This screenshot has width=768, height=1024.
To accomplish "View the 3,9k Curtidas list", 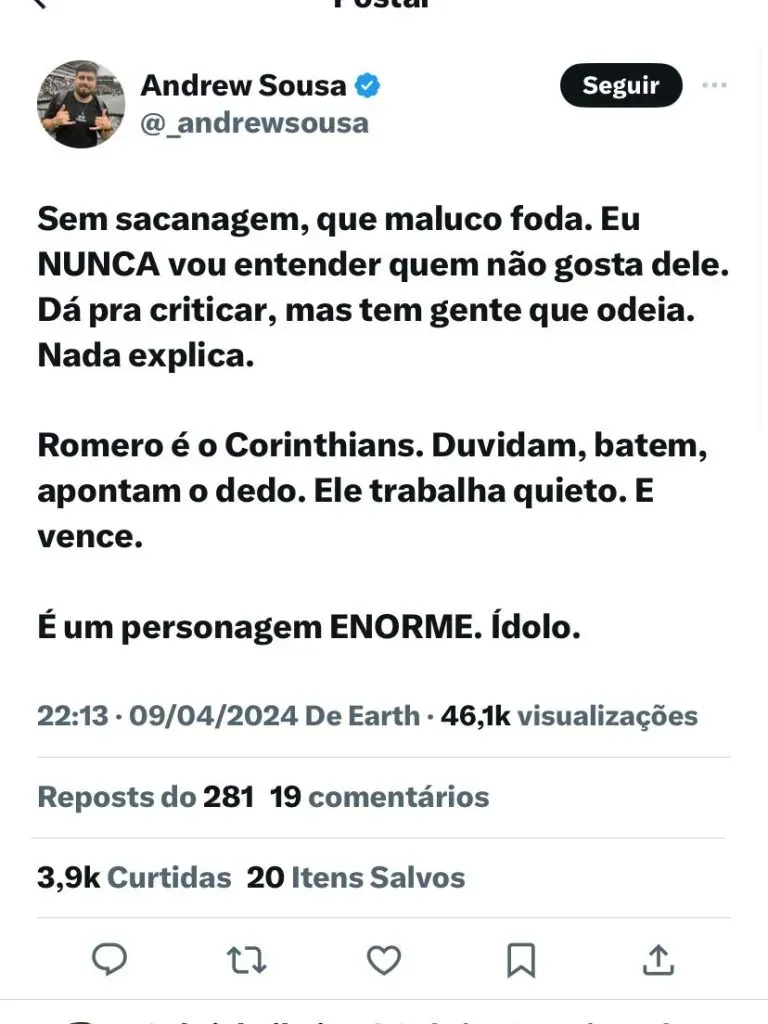I will (134, 877).
